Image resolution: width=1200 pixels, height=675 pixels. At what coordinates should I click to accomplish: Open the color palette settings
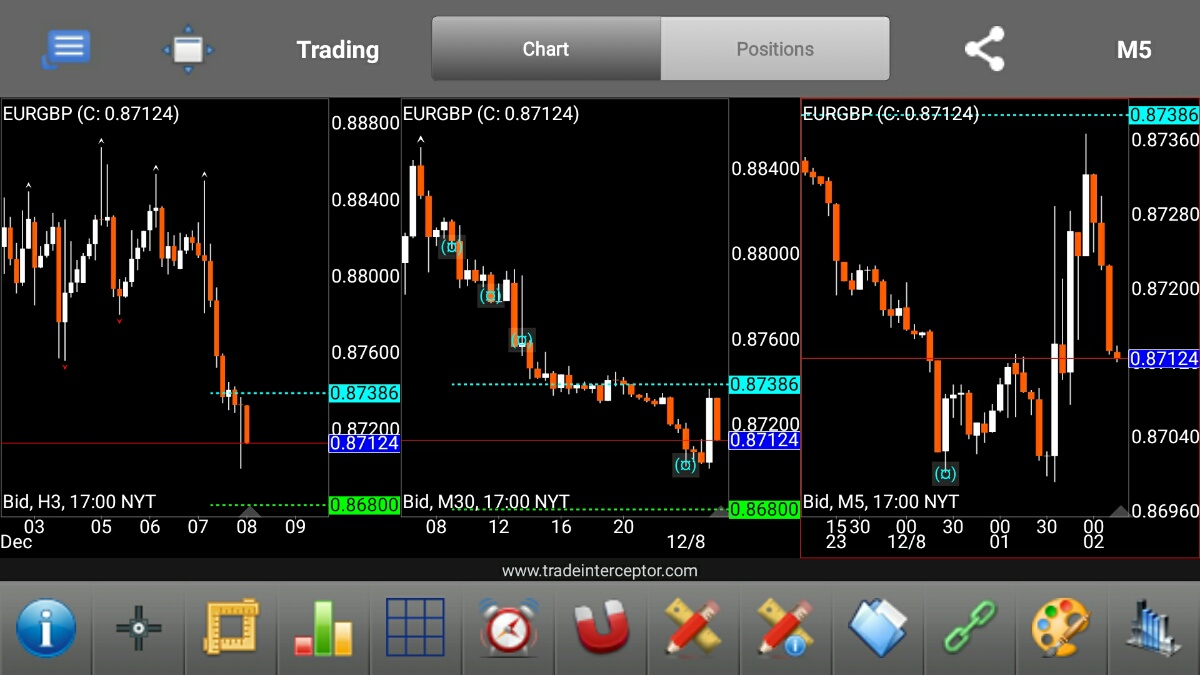click(1061, 628)
